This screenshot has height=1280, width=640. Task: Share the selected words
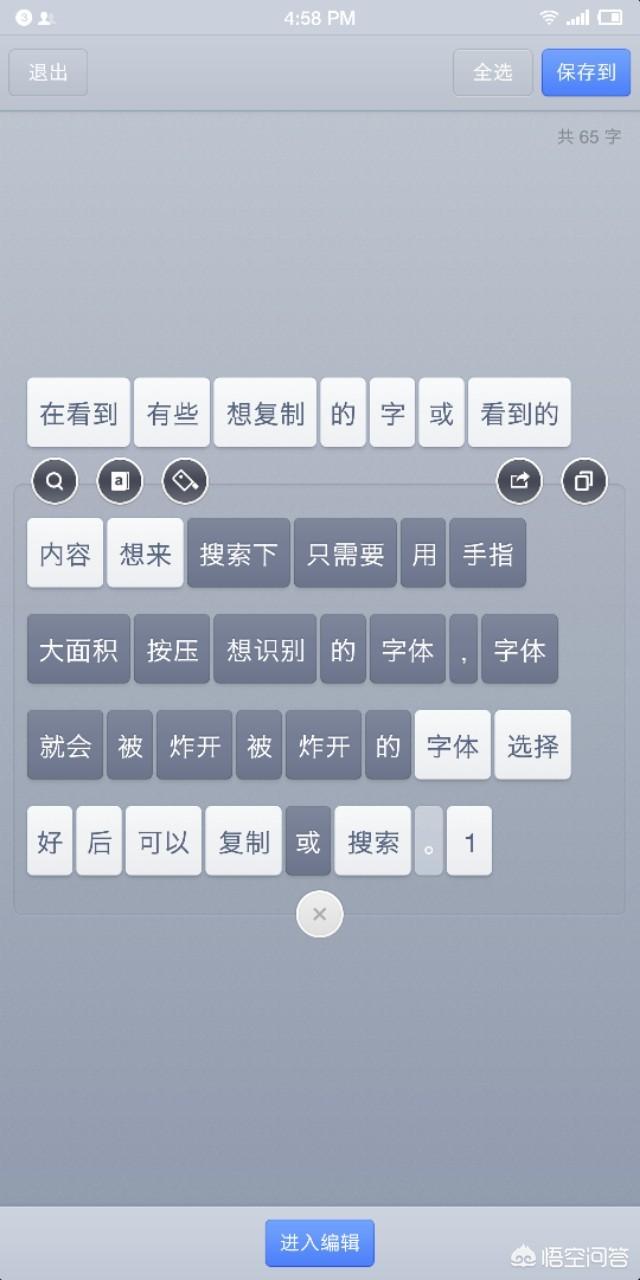519,481
